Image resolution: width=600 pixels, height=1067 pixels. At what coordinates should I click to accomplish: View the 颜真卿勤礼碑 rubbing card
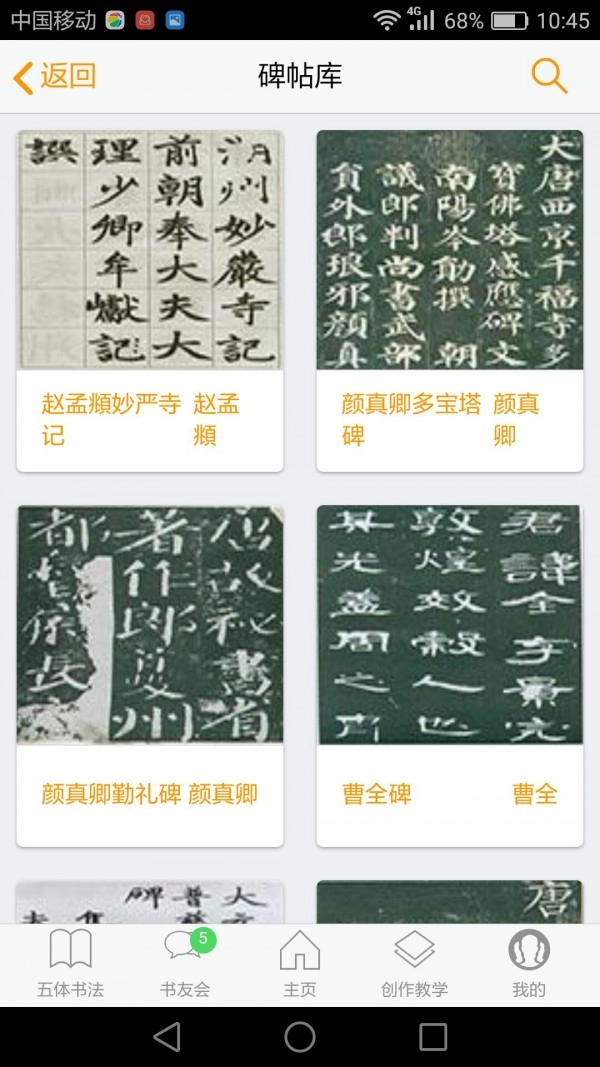(150, 675)
